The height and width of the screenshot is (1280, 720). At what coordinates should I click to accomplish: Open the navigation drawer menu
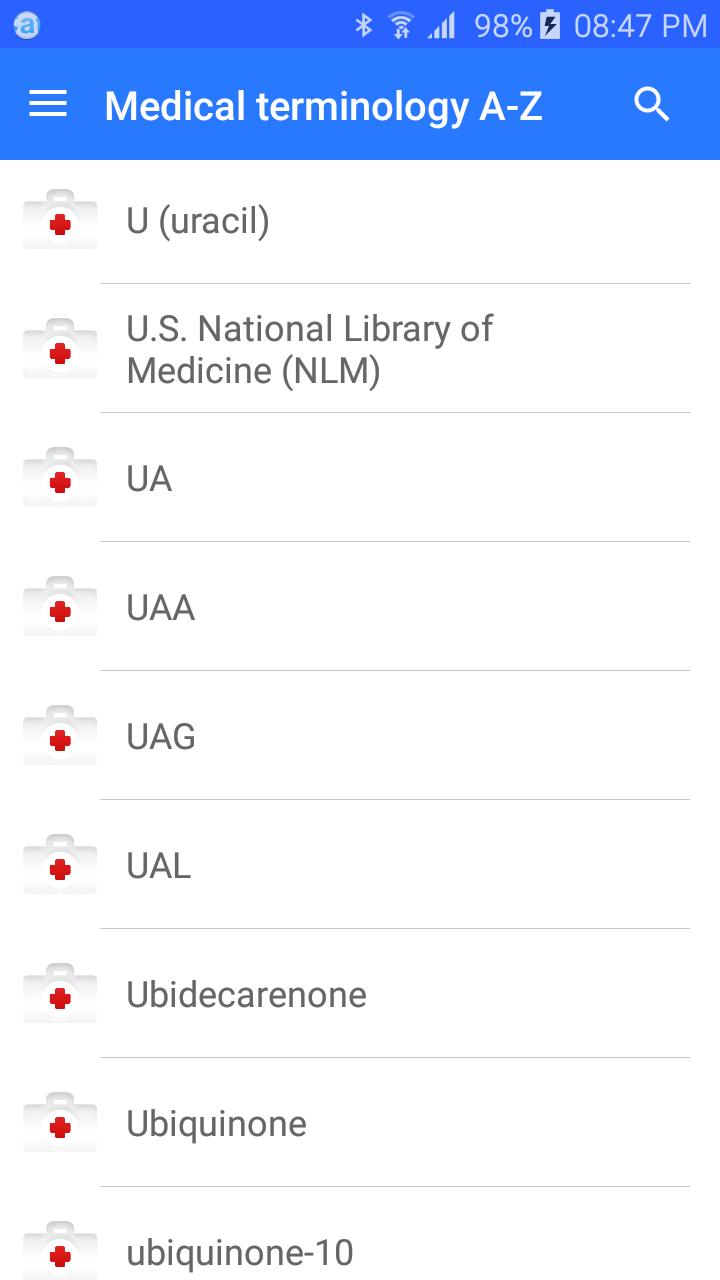48,104
